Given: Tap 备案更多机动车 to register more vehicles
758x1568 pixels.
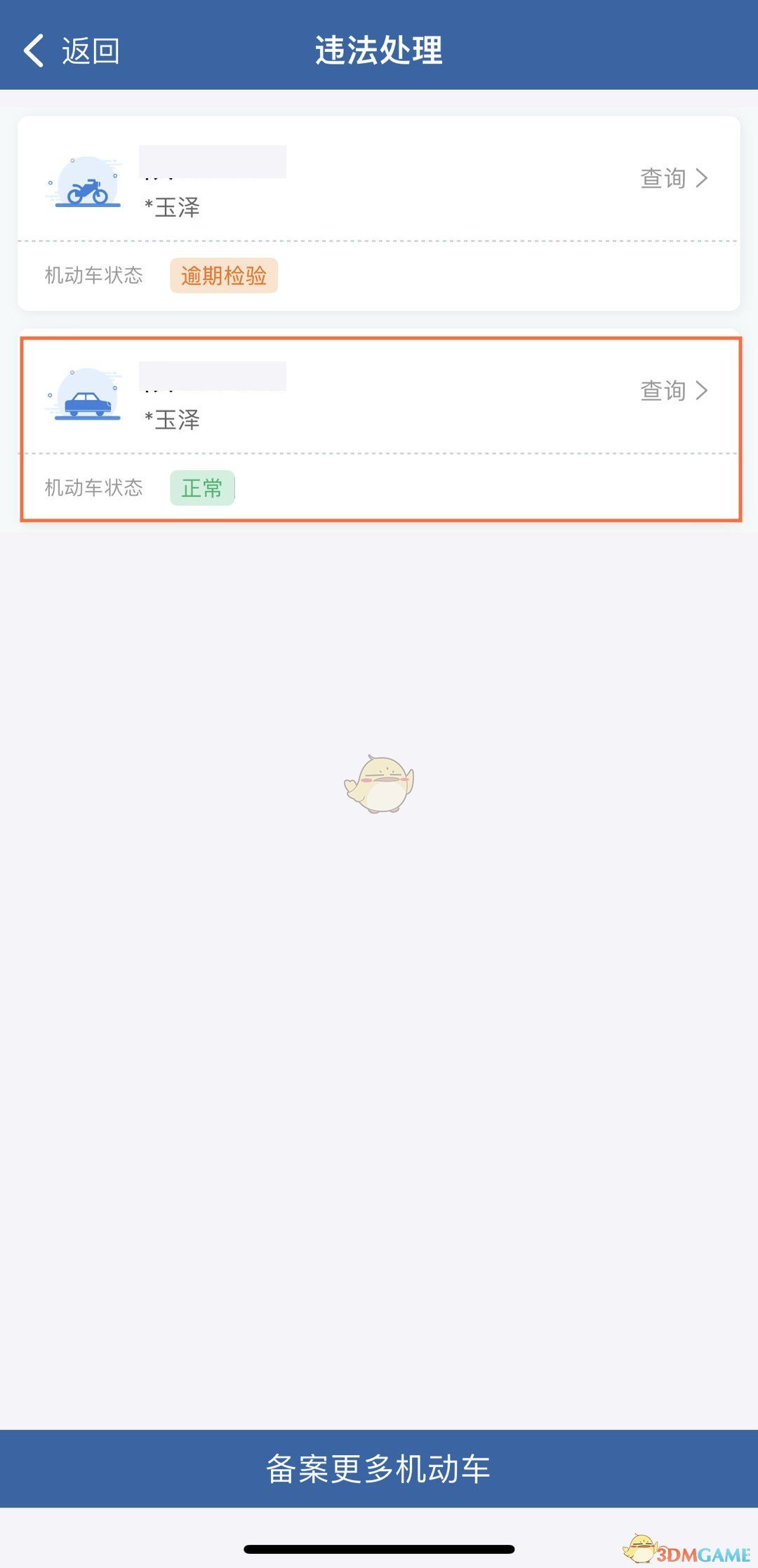Looking at the screenshot, I should pyautogui.click(x=379, y=1468).
